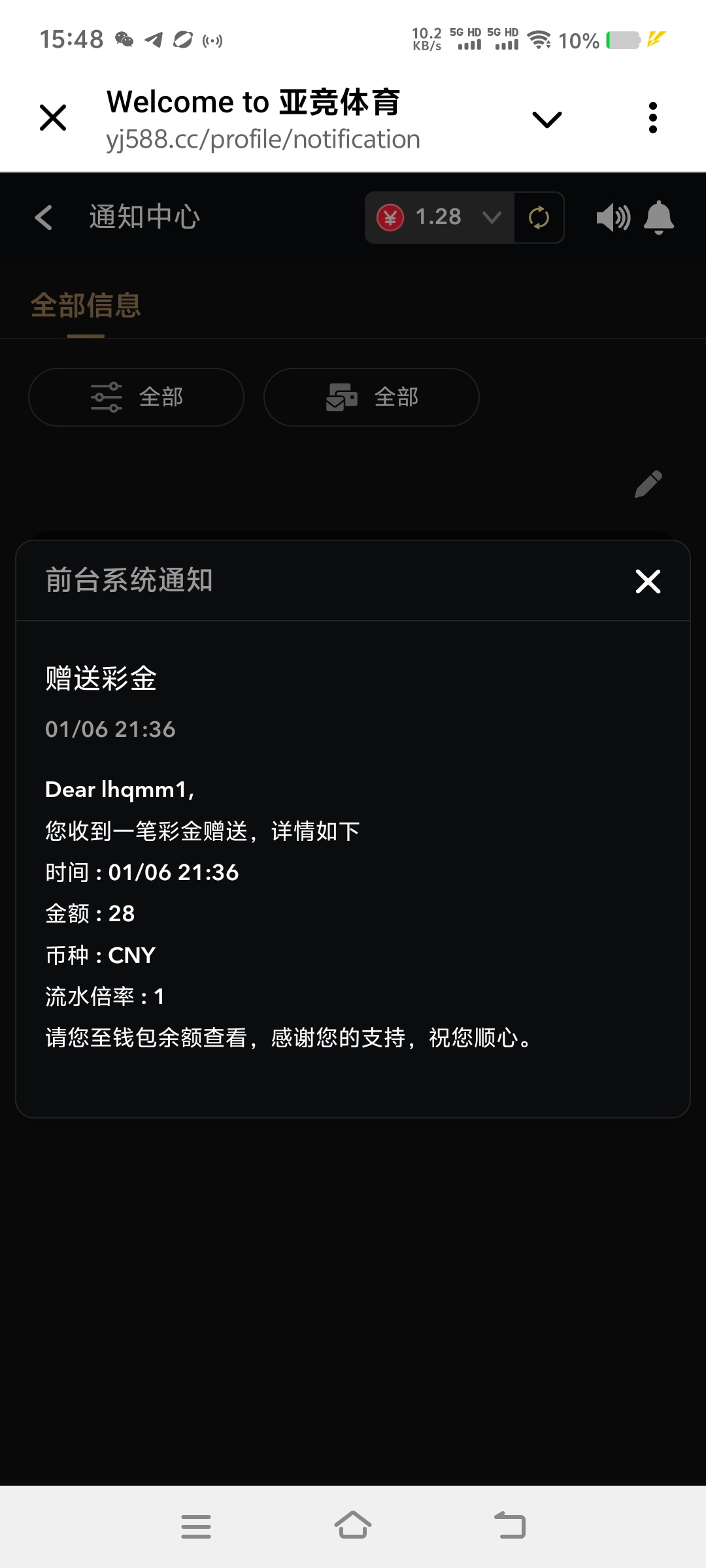Viewport: 706px width, 1568px height.
Task: Open the browser overflow menu
Action: tap(652, 118)
